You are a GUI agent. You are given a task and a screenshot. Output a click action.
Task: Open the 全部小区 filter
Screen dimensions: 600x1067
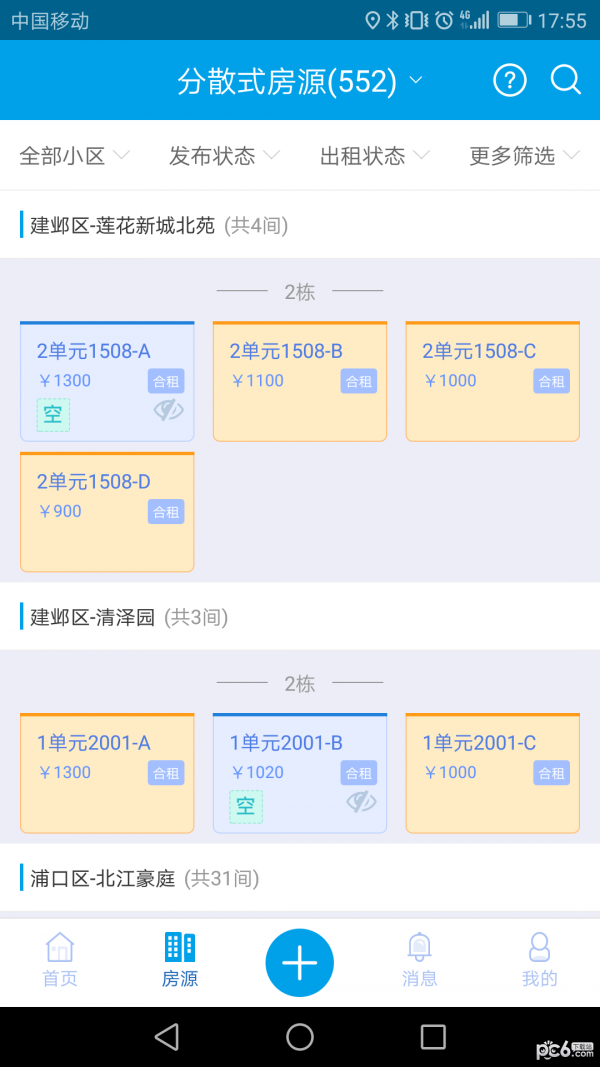click(75, 155)
